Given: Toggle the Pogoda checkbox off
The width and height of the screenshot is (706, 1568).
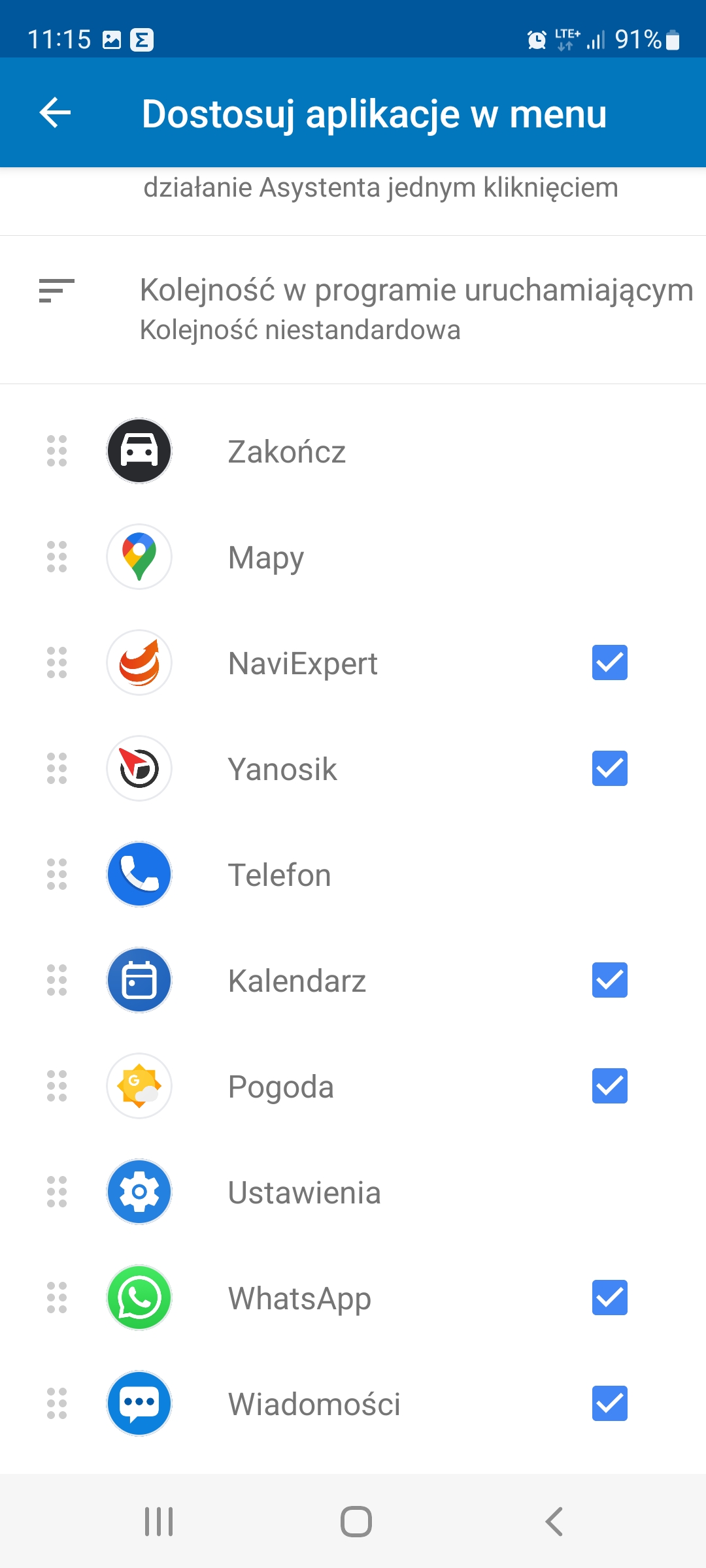Looking at the screenshot, I should point(610,1086).
